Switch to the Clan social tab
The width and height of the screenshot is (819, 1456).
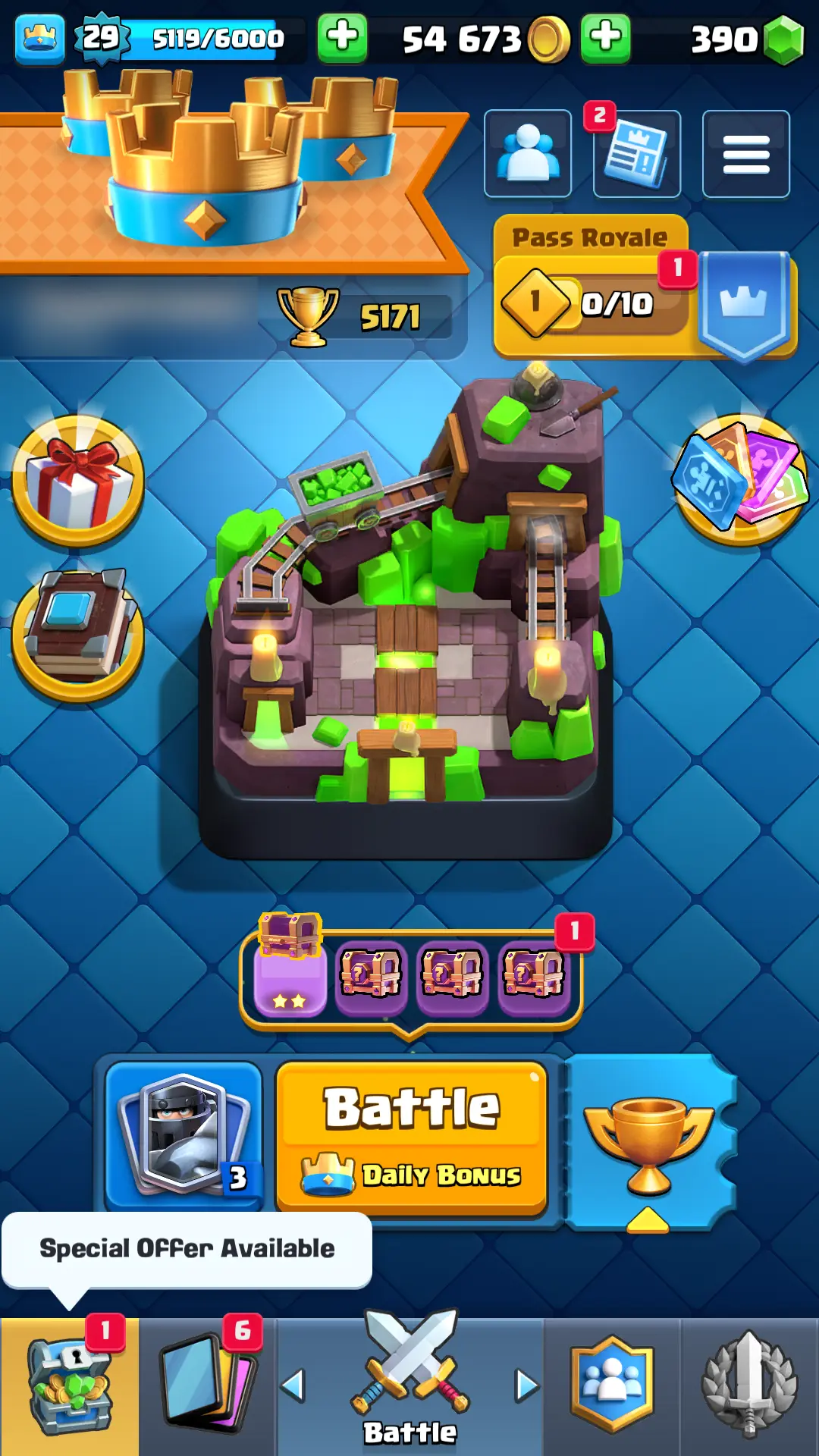(612, 1386)
